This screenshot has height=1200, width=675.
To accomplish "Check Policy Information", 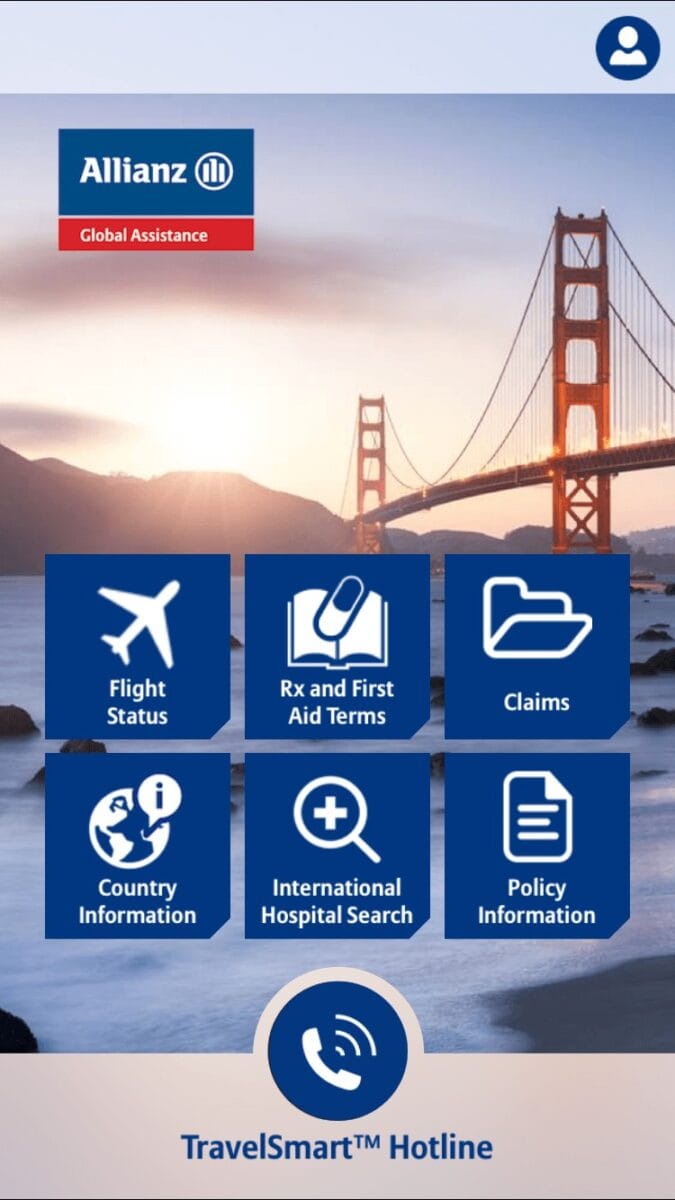I will tap(537, 846).
